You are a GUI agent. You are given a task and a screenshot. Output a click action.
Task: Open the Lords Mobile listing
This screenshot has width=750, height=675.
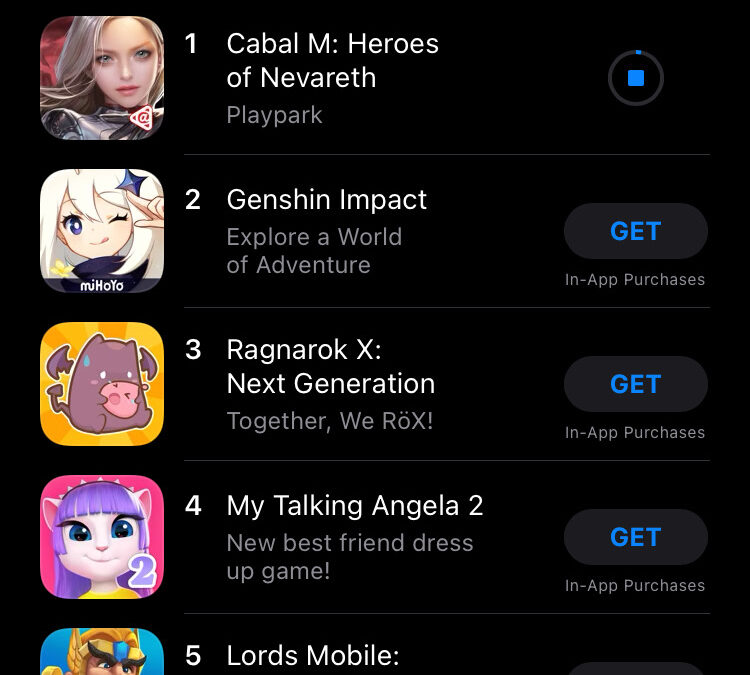coord(312,656)
